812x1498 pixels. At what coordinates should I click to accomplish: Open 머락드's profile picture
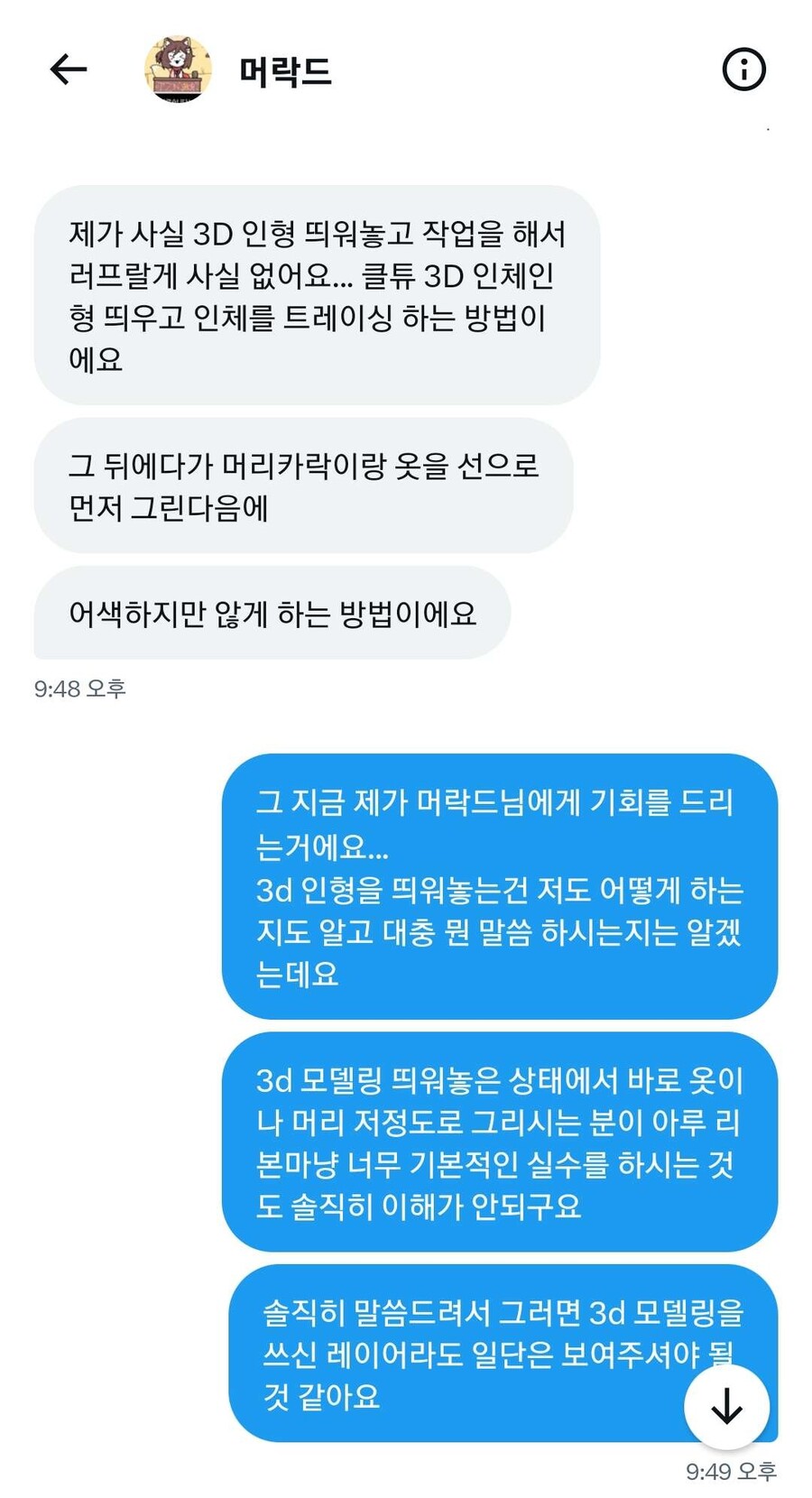tap(178, 69)
